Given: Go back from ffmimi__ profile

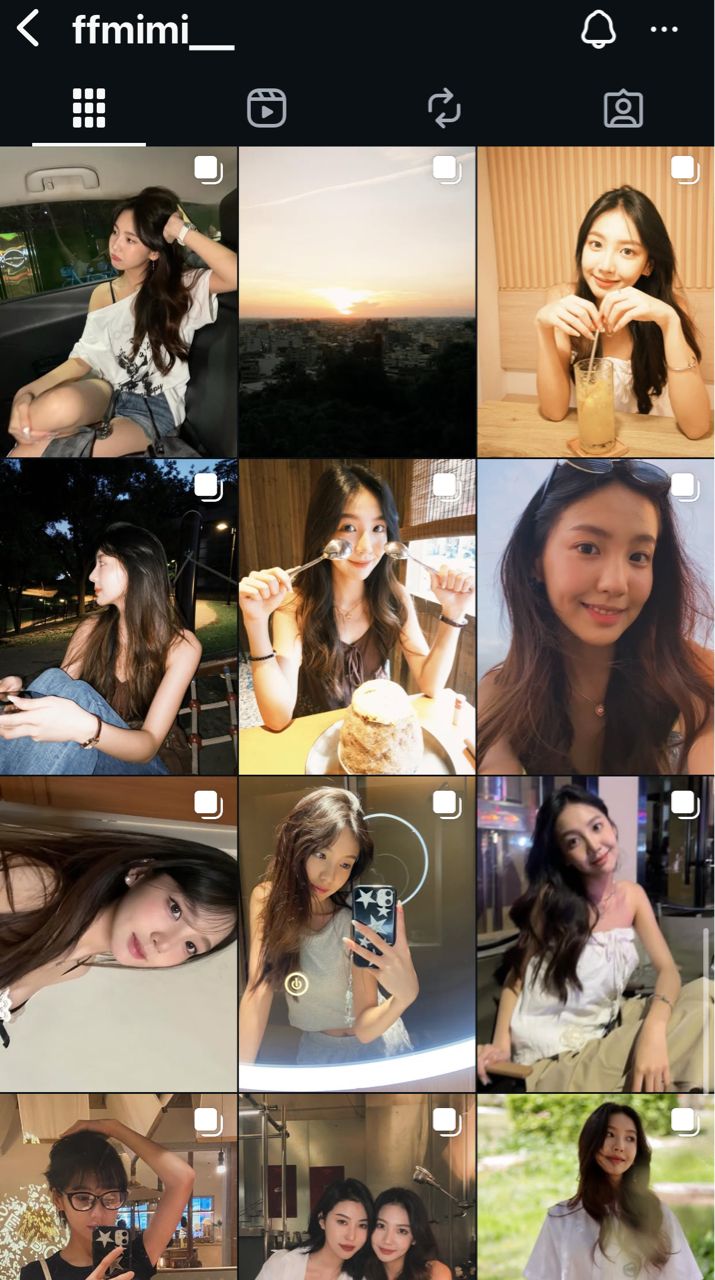Looking at the screenshot, I should [x=29, y=29].
